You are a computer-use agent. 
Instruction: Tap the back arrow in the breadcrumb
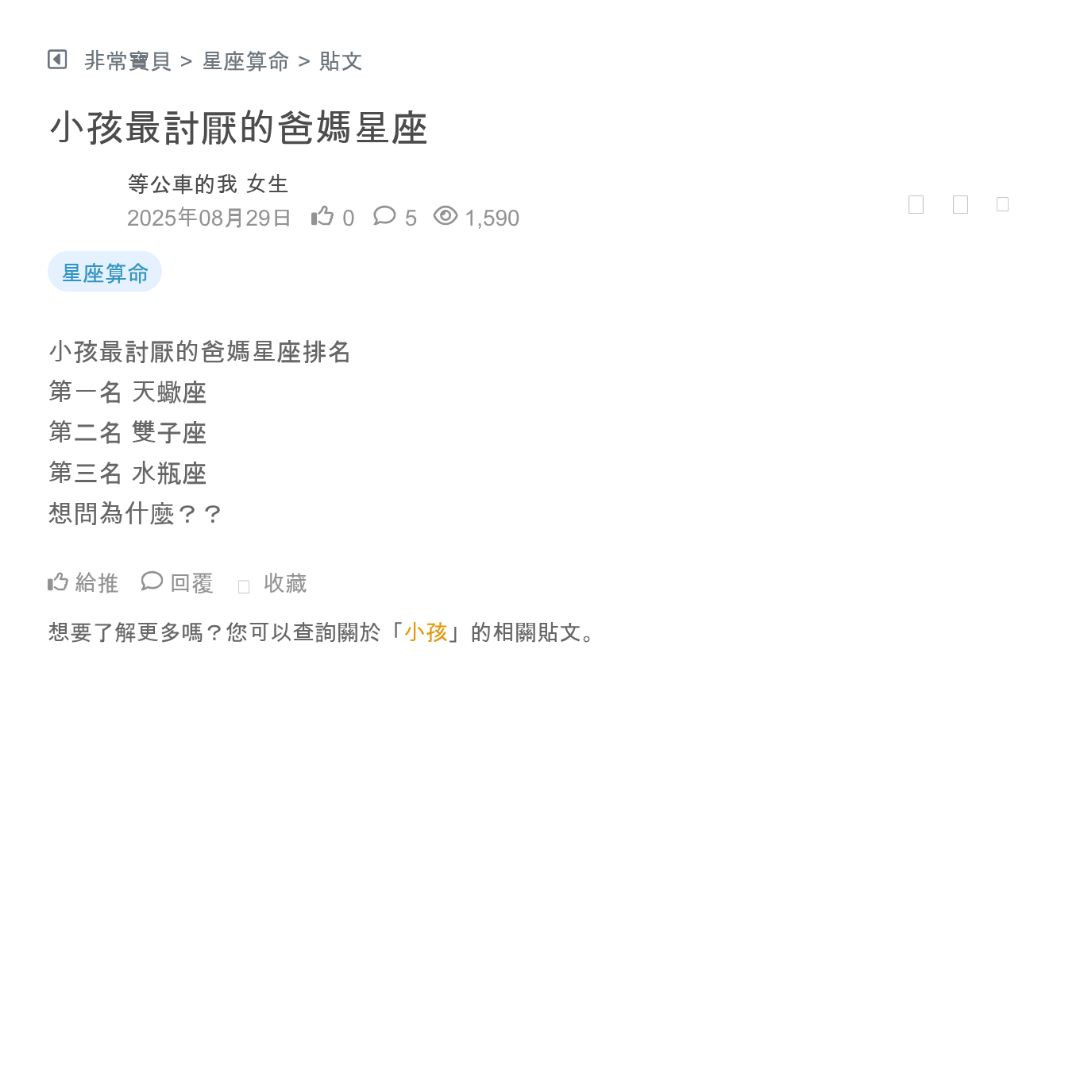point(57,60)
